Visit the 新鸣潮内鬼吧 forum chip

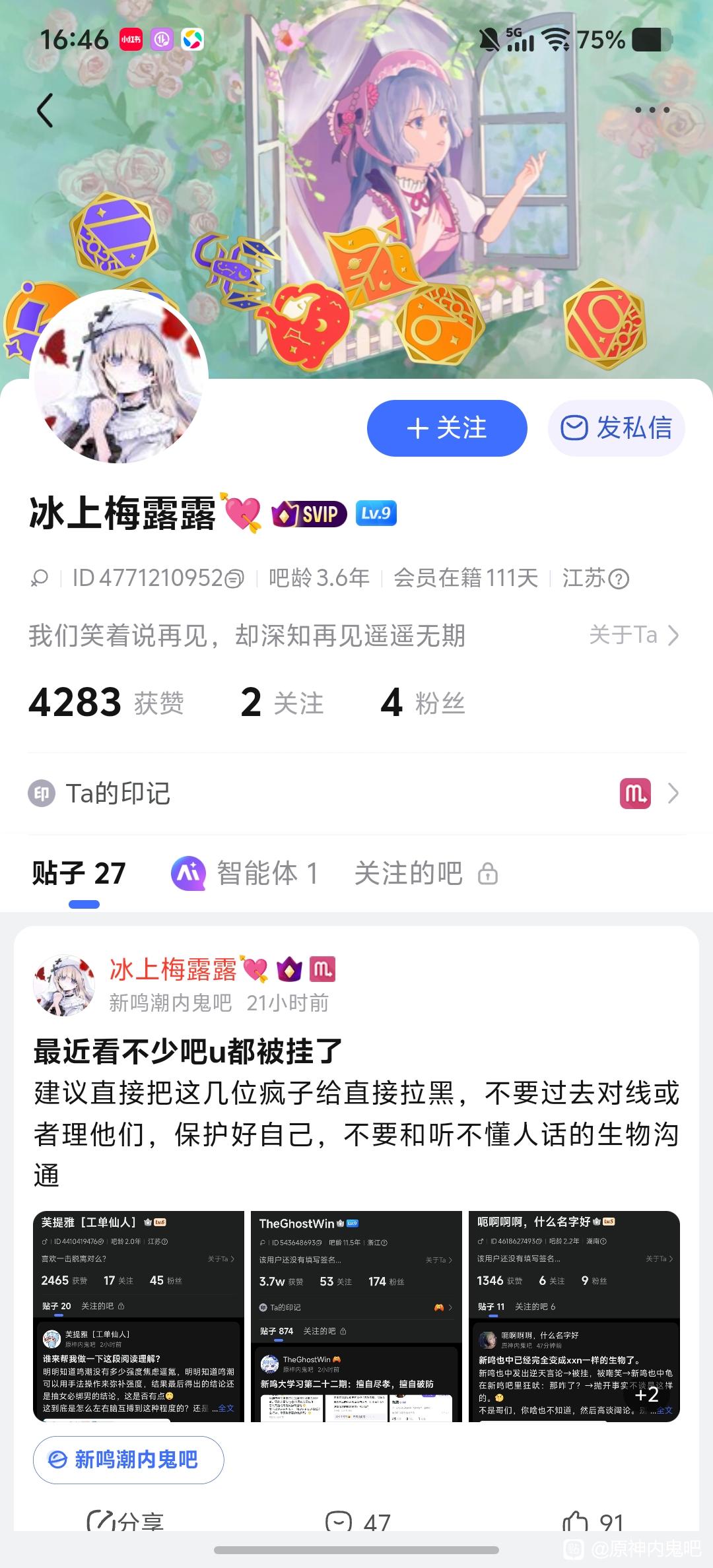pyautogui.click(x=129, y=1459)
